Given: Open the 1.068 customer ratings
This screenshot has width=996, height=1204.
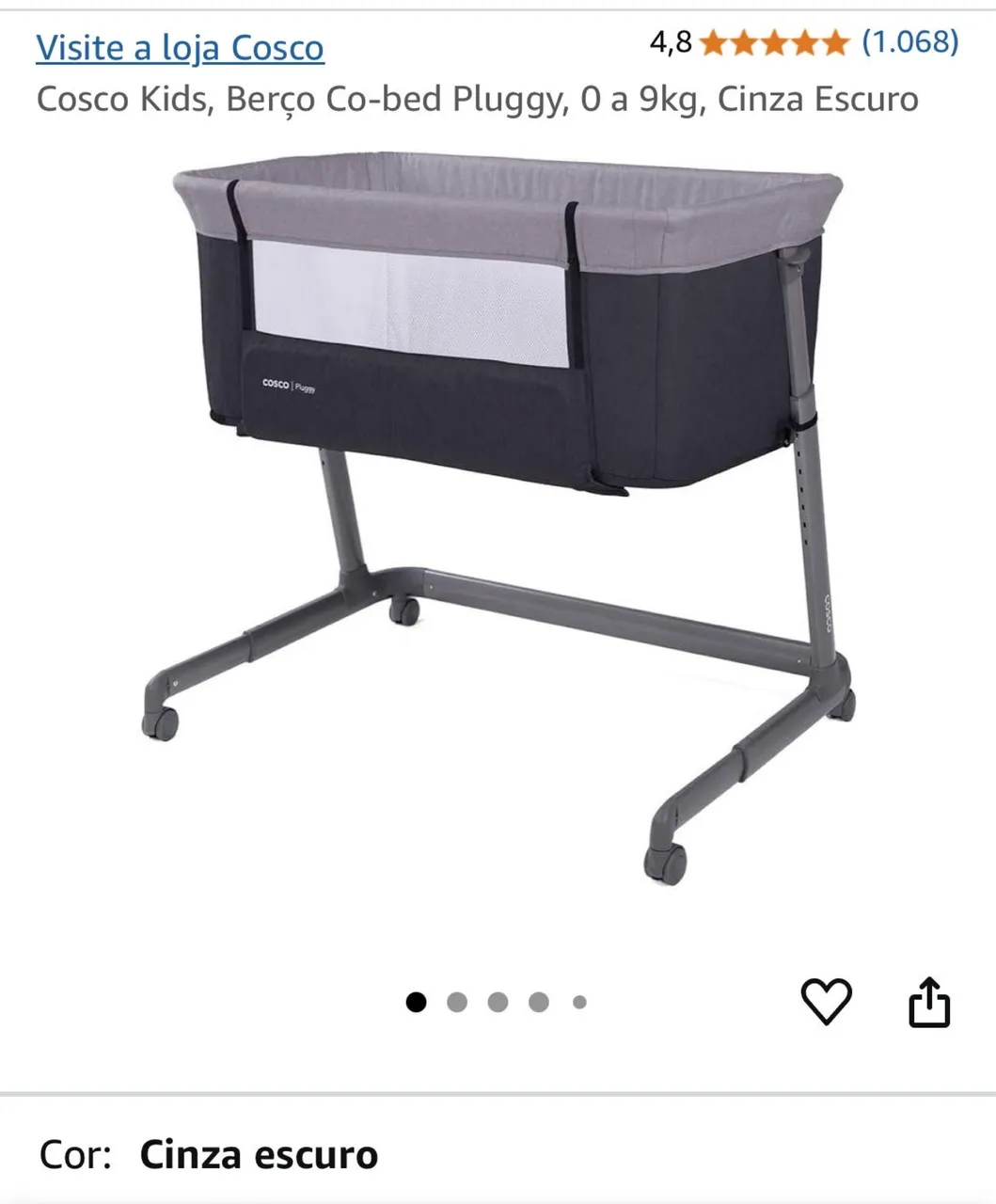Looking at the screenshot, I should click(x=910, y=41).
